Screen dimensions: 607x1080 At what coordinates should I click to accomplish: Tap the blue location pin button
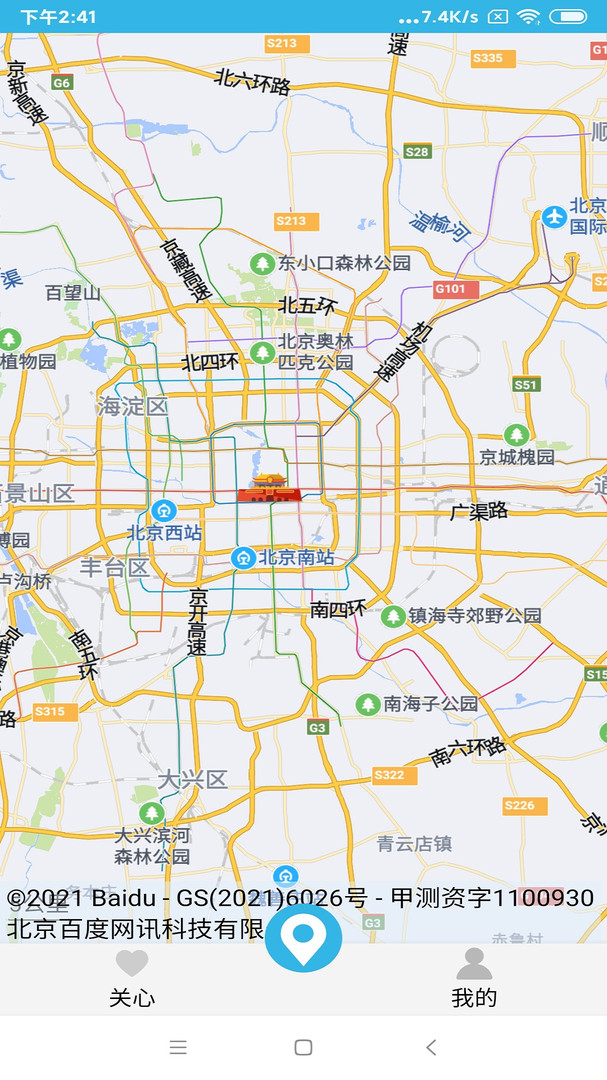pos(304,937)
